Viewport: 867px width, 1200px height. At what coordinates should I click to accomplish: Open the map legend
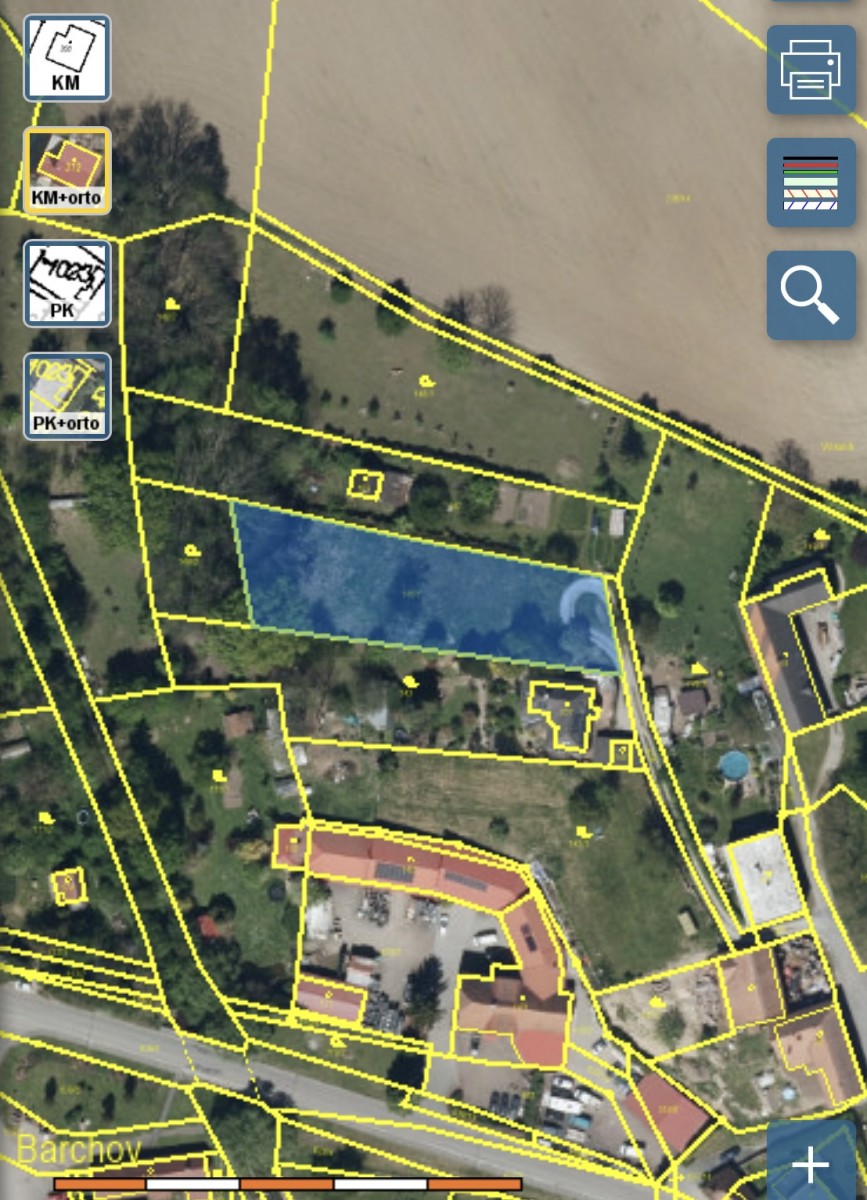811,183
